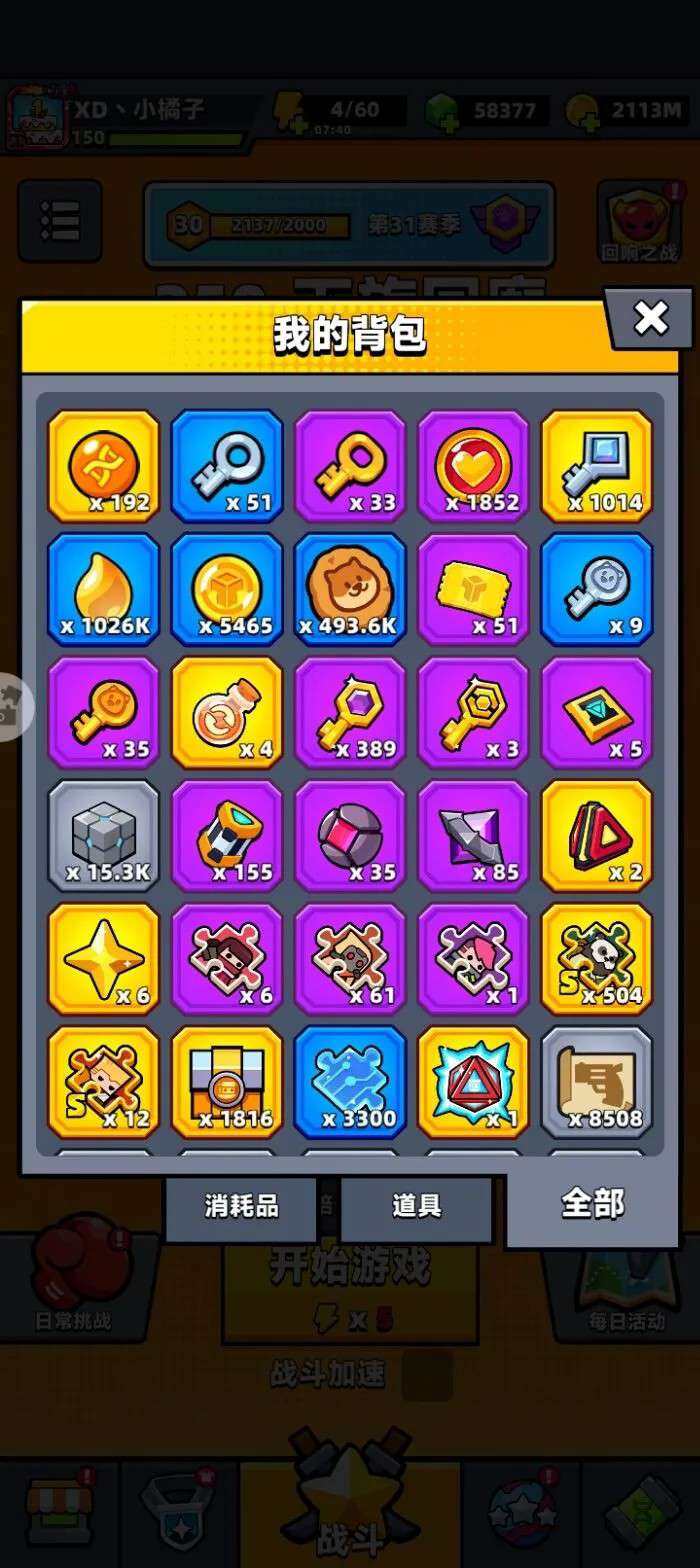Switch to the 消耗品 tab
This screenshot has width=700, height=1568.
tap(241, 1207)
